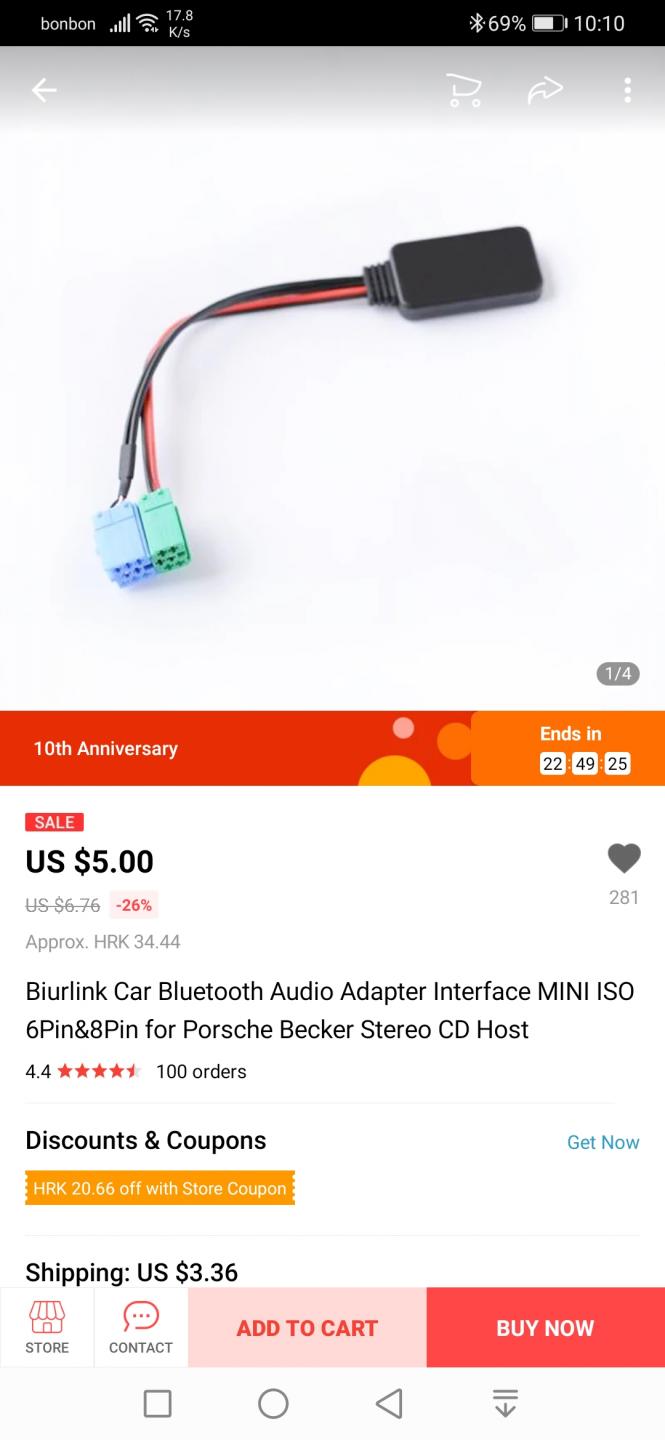The image size is (665, 1440).
Task: Visit the seller's Store
Action: 47,1327
